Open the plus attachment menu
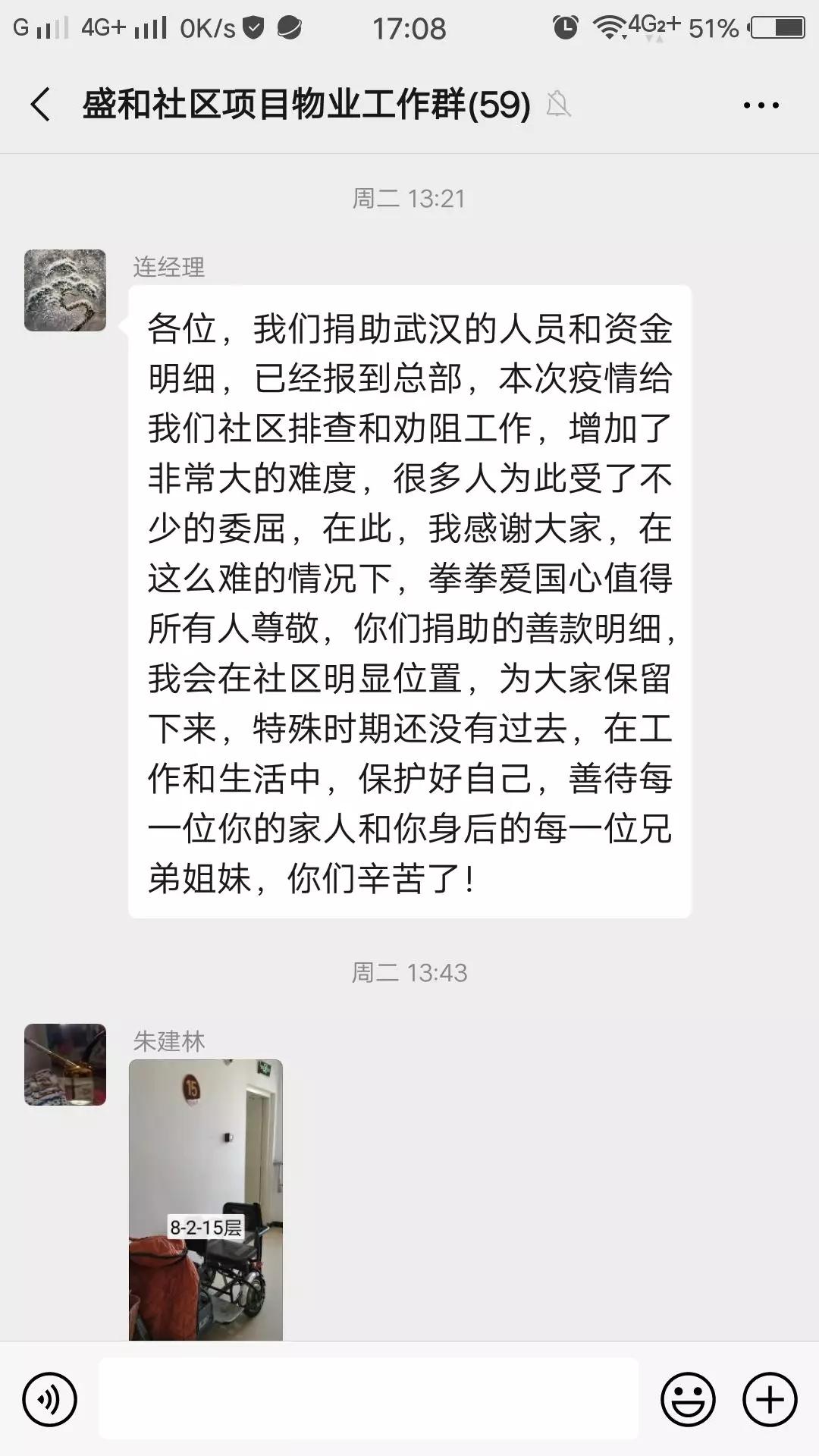This screenshot has height=1456, width=819. tap(770, 1399)
